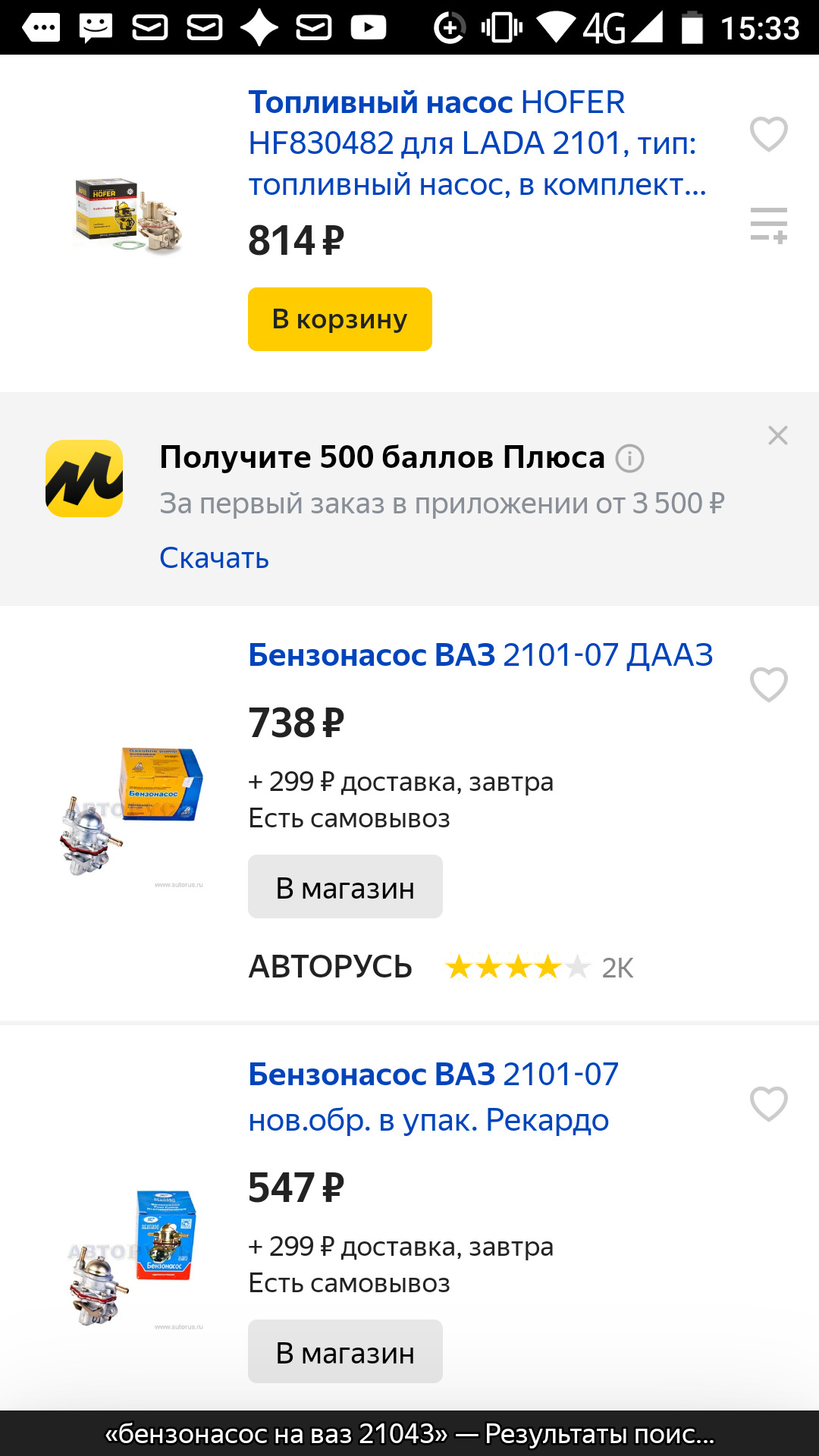Open В магазин for the ДААЗ pump
This screenshot has width=819, height=1456.
pos(345,886)
